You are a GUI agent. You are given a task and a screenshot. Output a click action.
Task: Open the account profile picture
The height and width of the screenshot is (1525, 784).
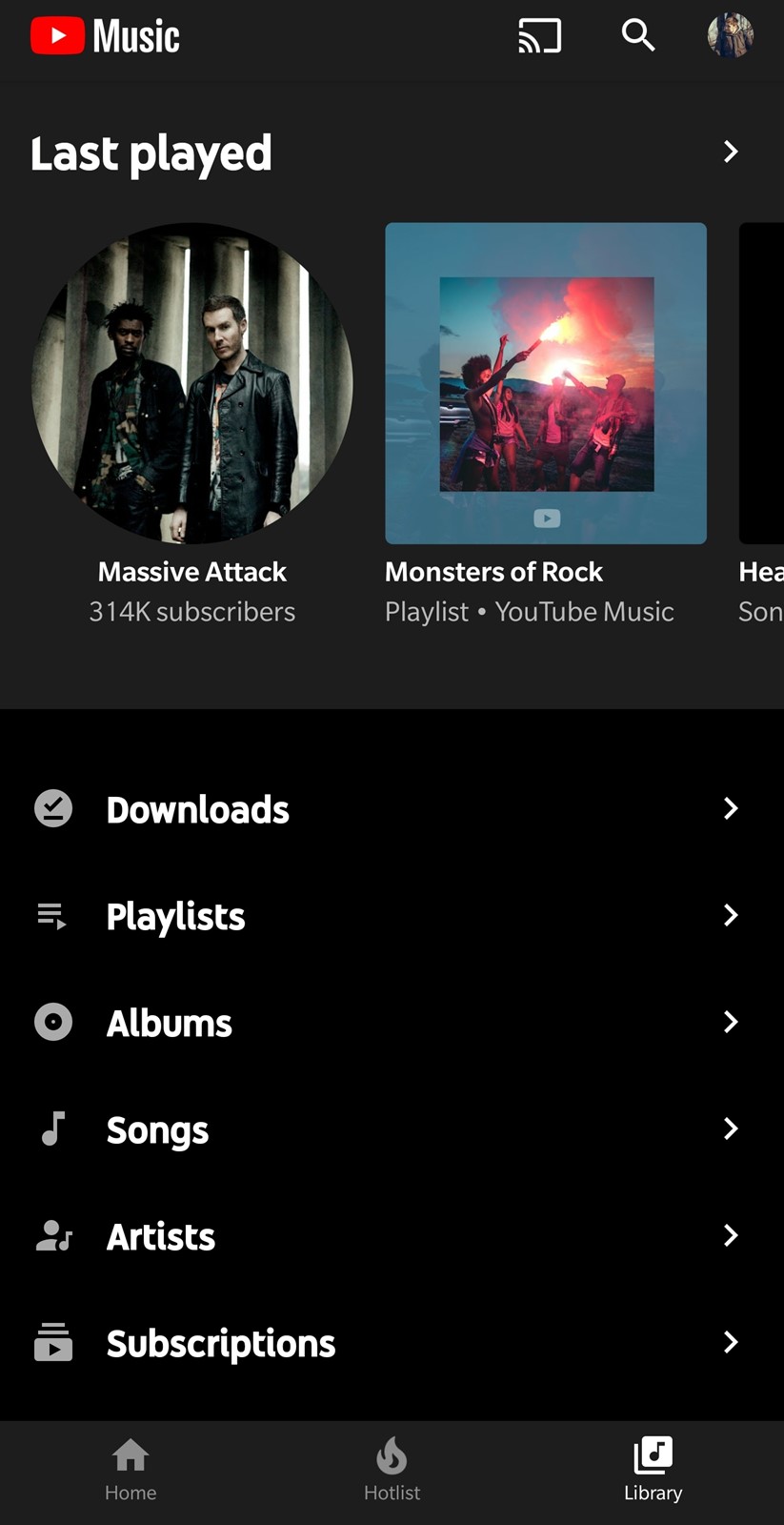731,35
